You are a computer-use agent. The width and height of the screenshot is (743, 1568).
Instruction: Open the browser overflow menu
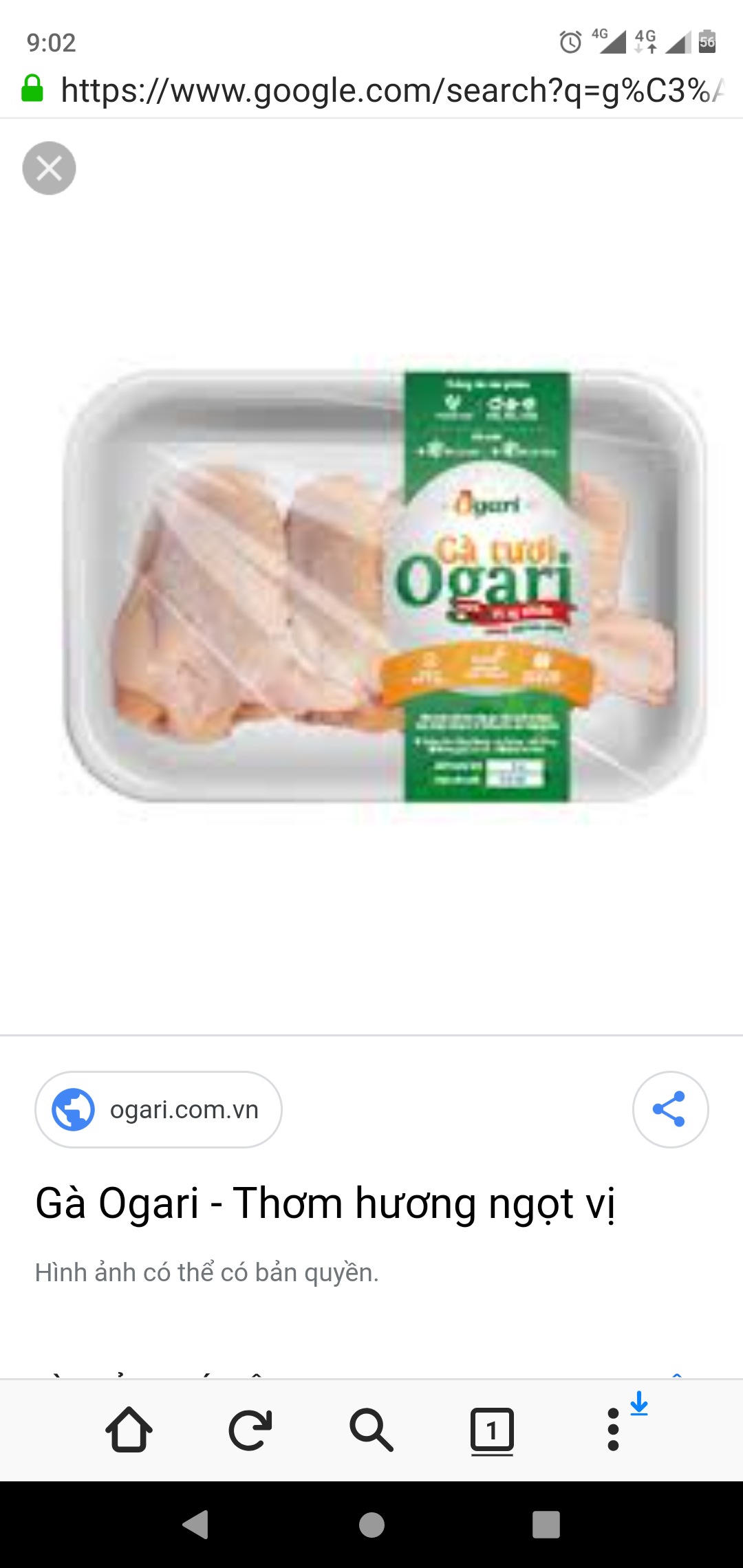pos(614,1430)
